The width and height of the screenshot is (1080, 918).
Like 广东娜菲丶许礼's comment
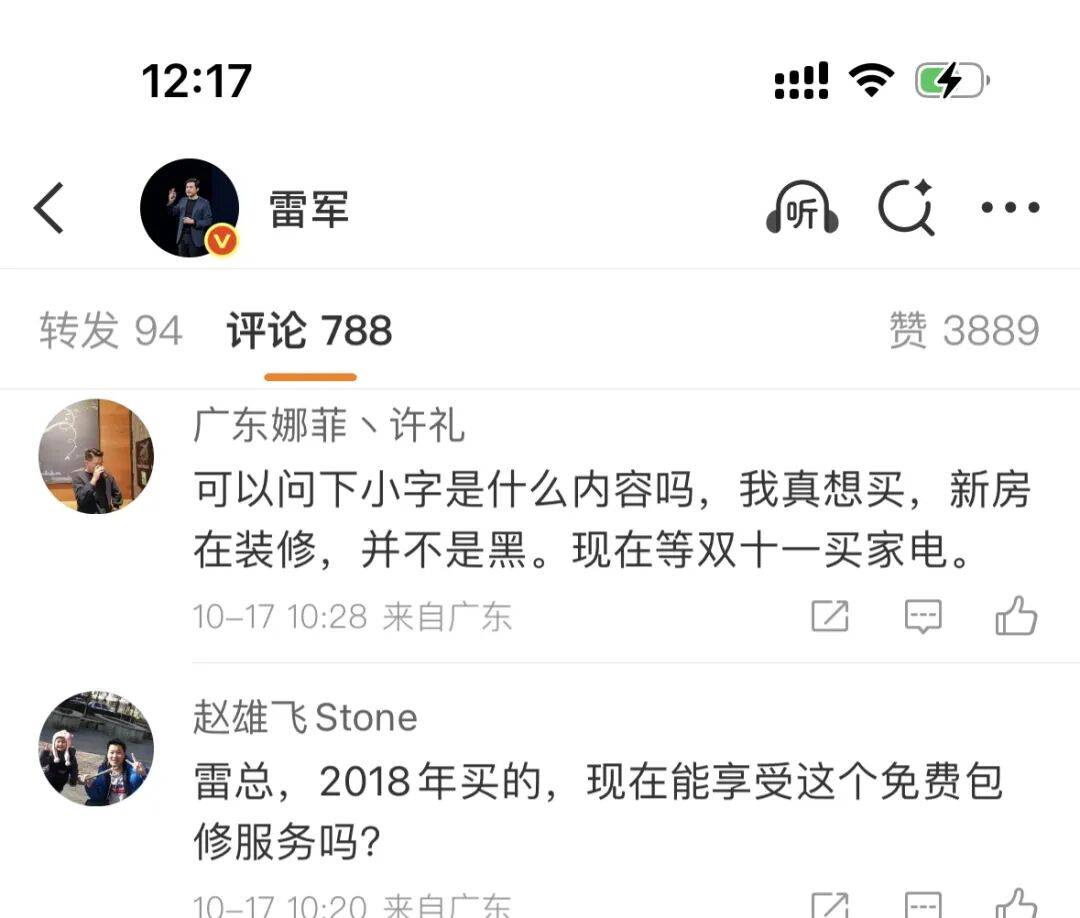click(1016, 616)
